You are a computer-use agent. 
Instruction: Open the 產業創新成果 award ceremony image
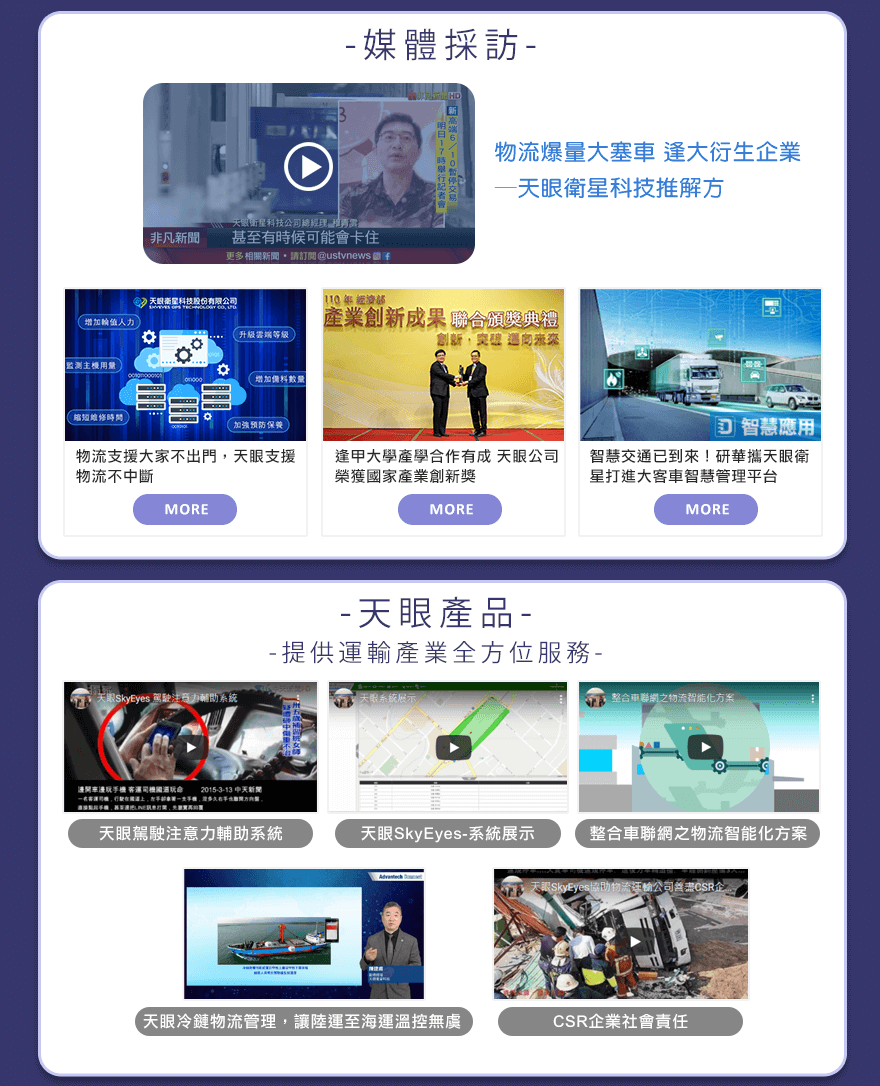tap(443, 365)
